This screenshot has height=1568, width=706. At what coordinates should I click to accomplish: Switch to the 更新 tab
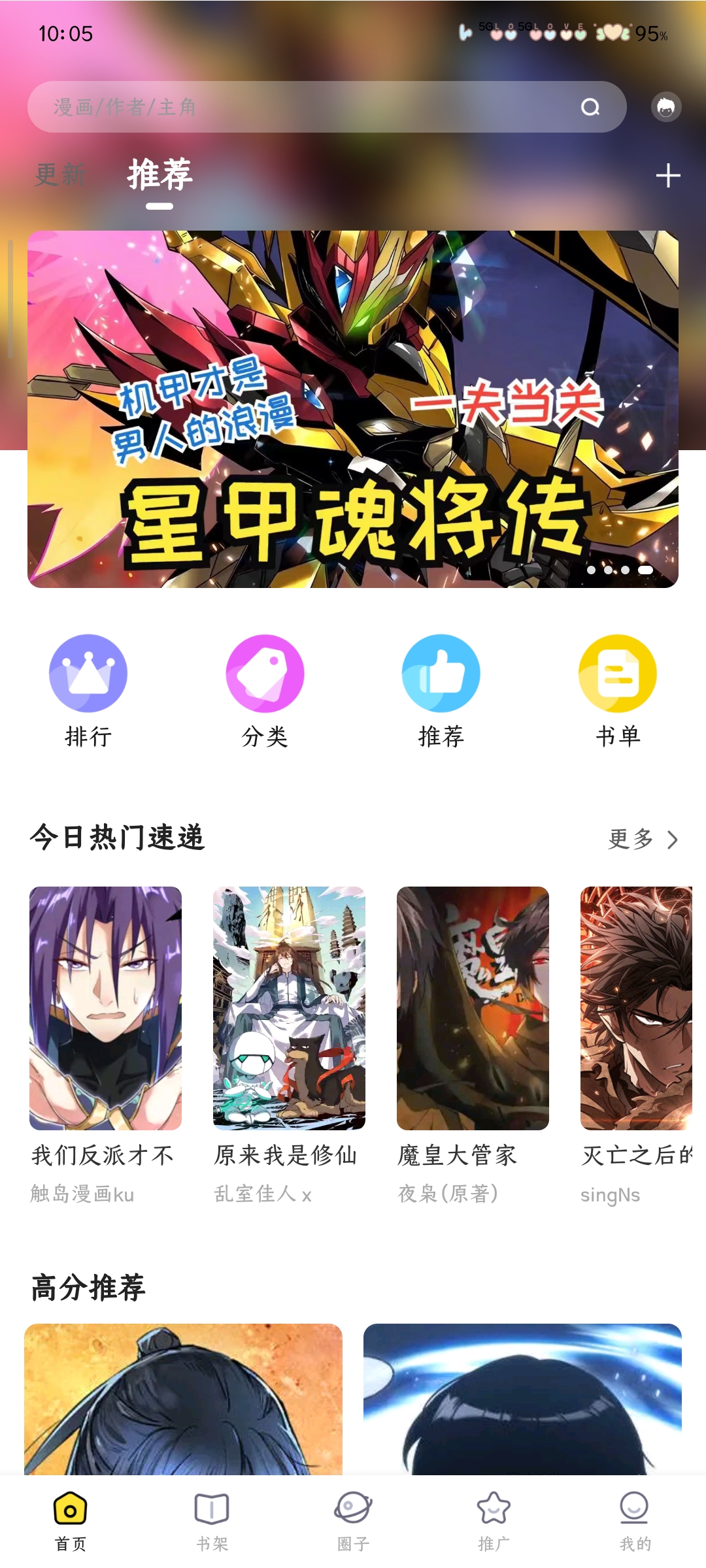tap(60, 173)
